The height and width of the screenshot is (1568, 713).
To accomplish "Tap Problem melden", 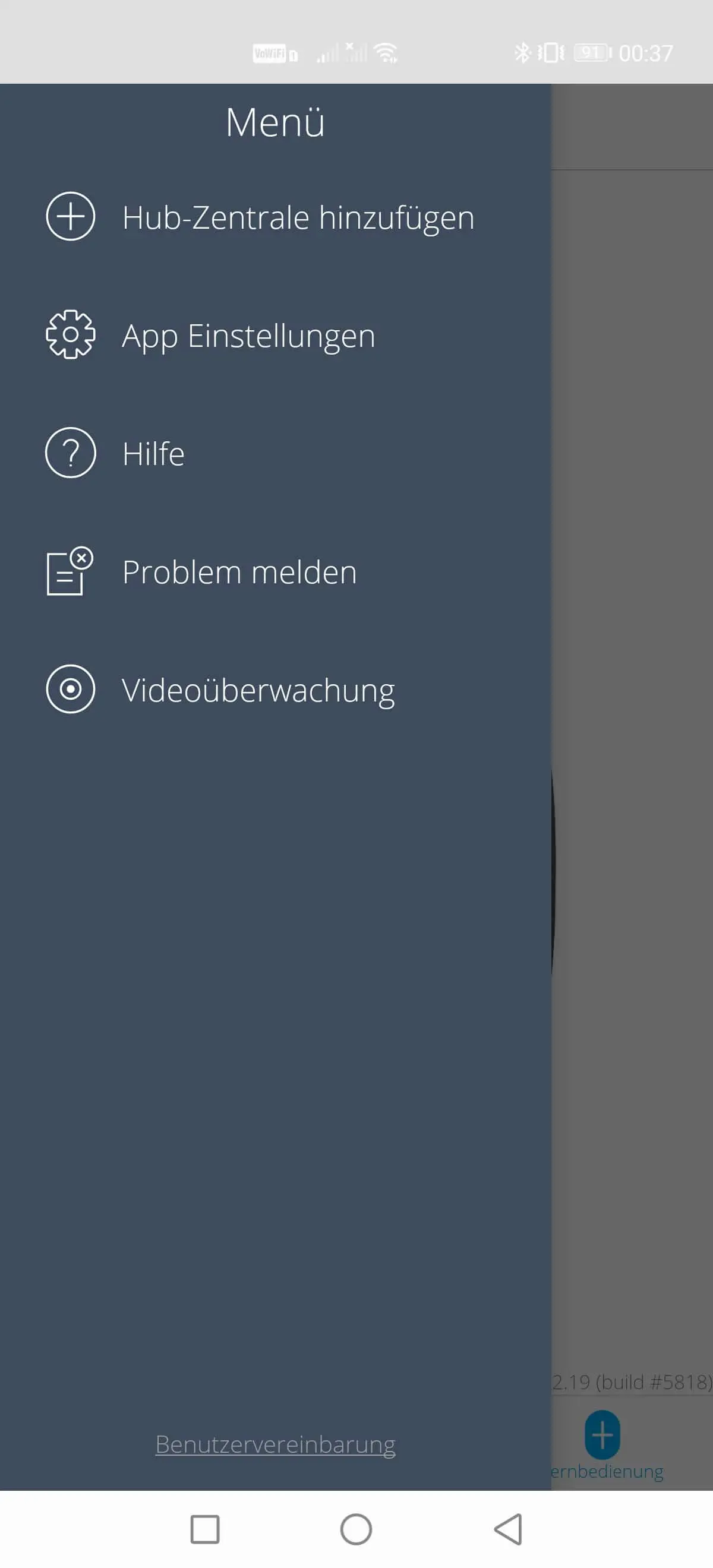I will (275, 571).
